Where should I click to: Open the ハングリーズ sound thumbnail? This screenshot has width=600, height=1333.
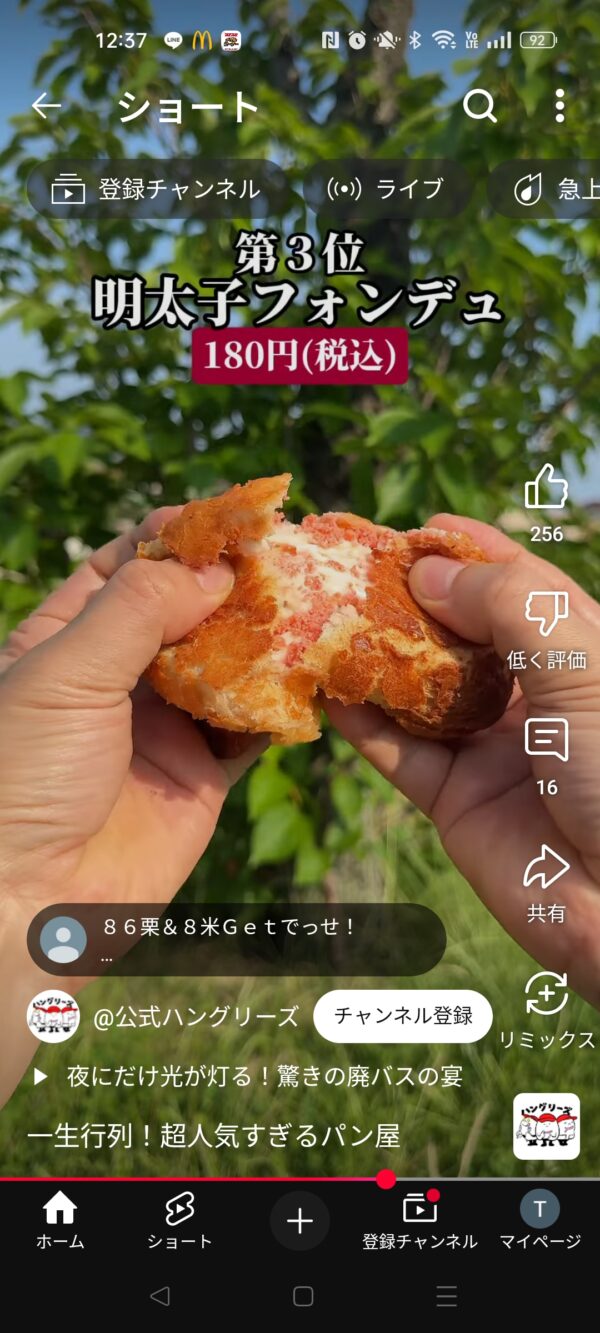[x=546, y=1126]
